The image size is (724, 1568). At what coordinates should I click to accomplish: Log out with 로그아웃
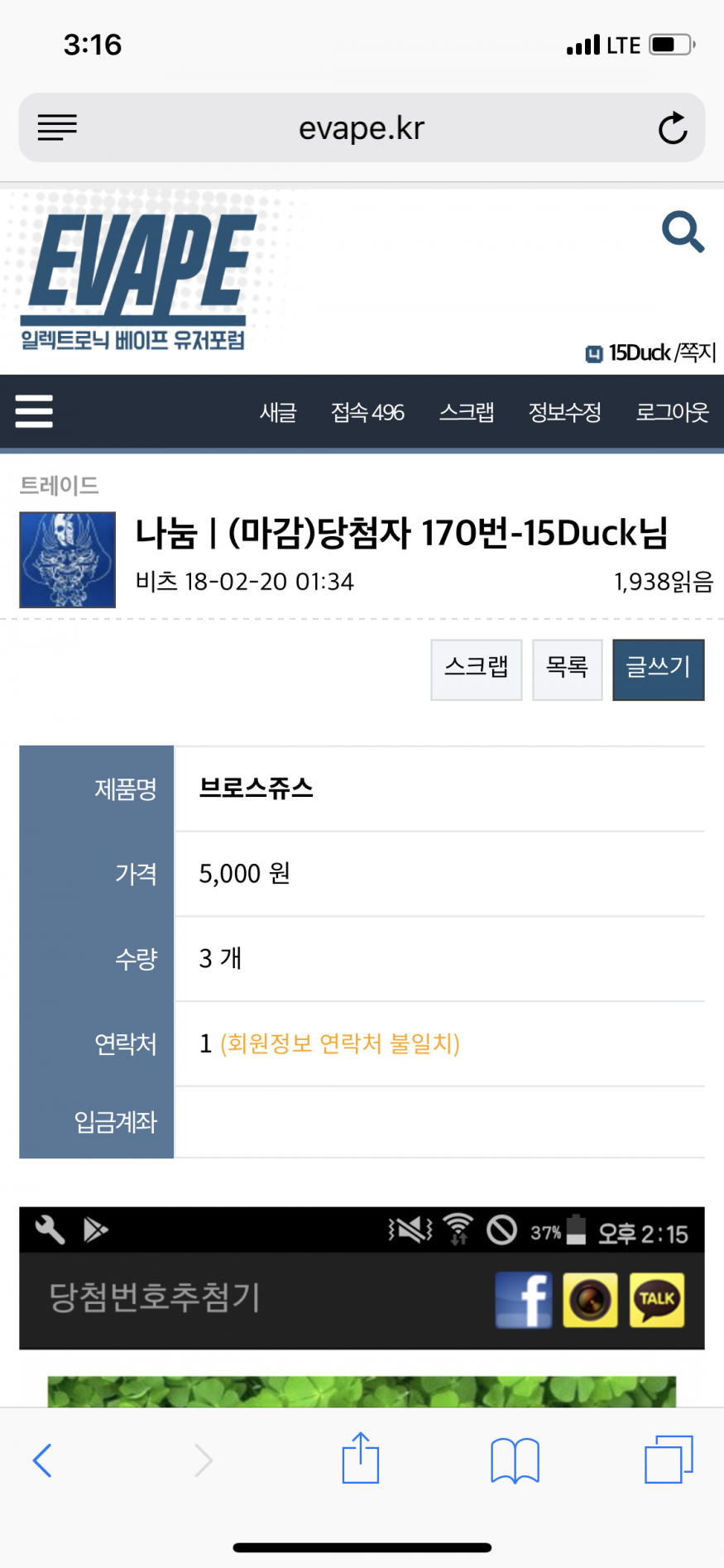click(672, 412)
